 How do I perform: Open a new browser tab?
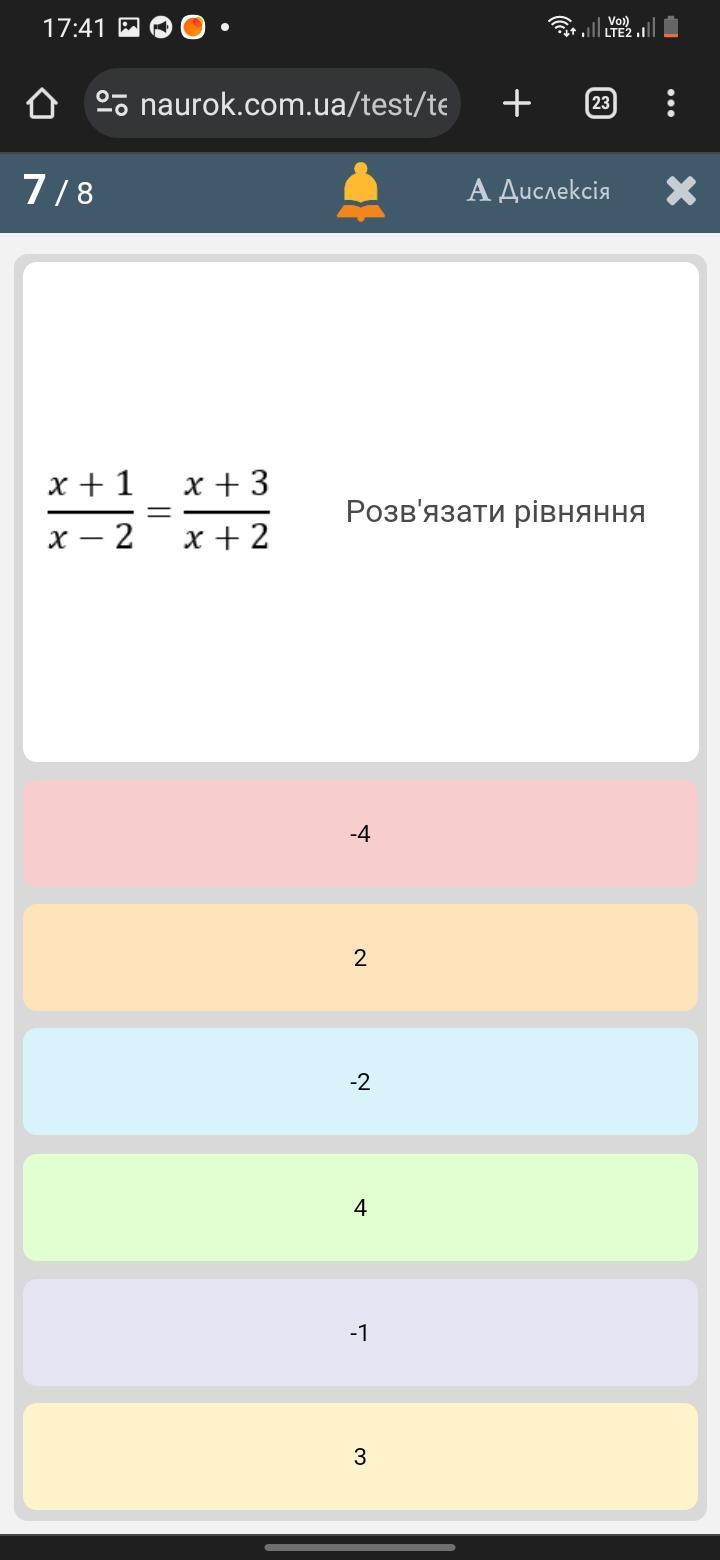516,103
